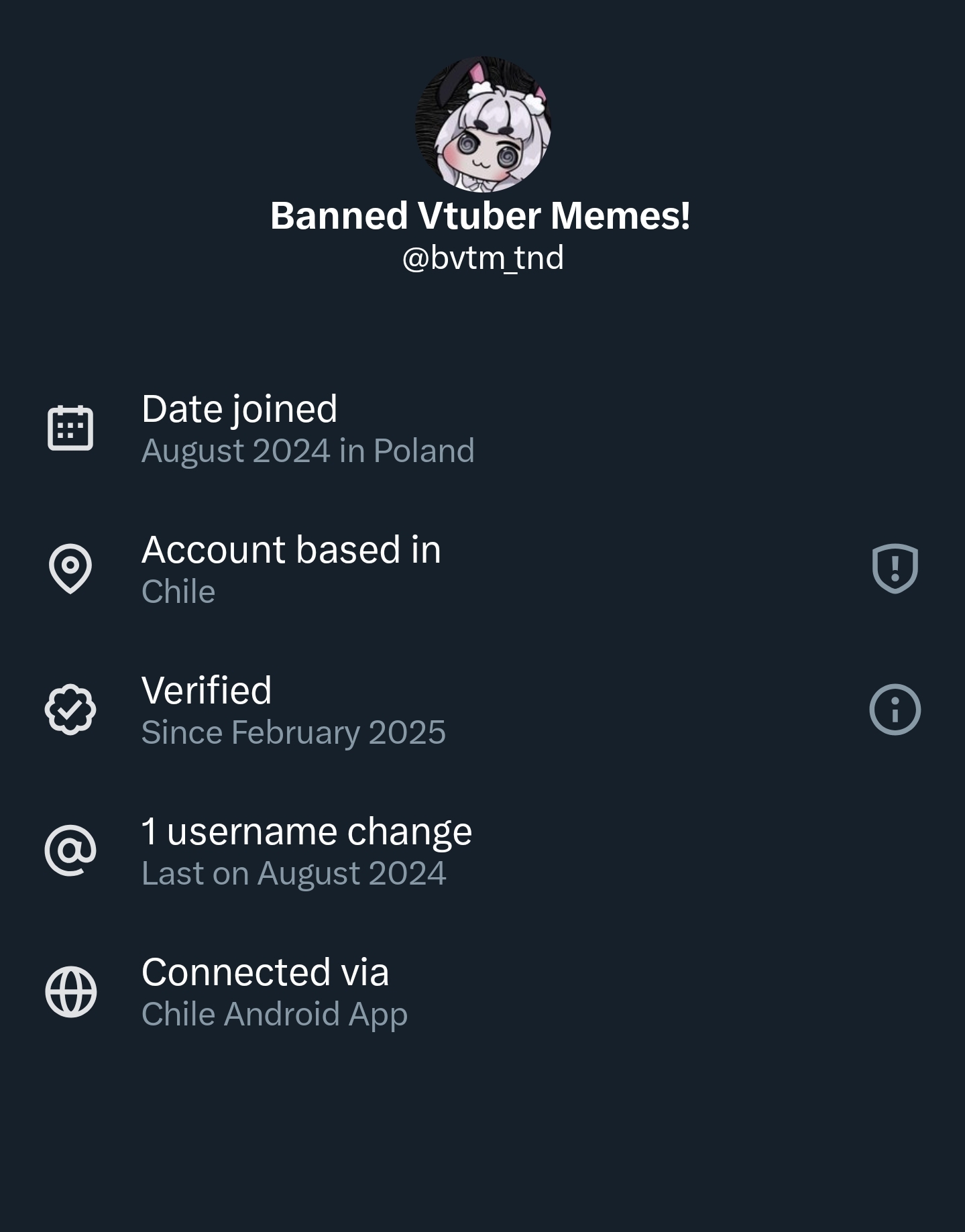This screenshot has width=965, height=1232.
Task: Tap the shield alert icon beside Account based in
Action: click(895, 569)
